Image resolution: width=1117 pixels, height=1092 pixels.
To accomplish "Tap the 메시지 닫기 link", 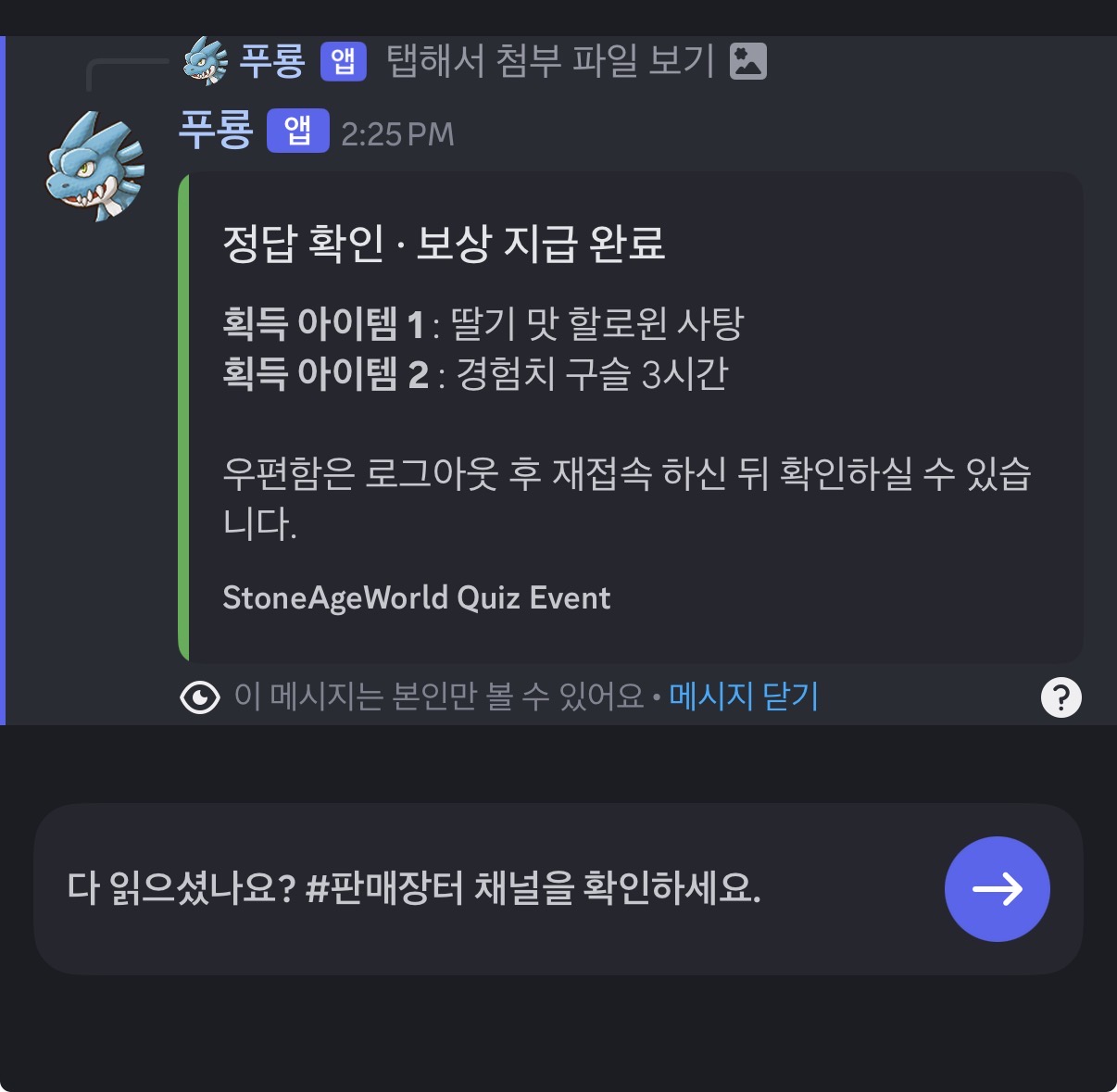I will (x=744, y=696).
